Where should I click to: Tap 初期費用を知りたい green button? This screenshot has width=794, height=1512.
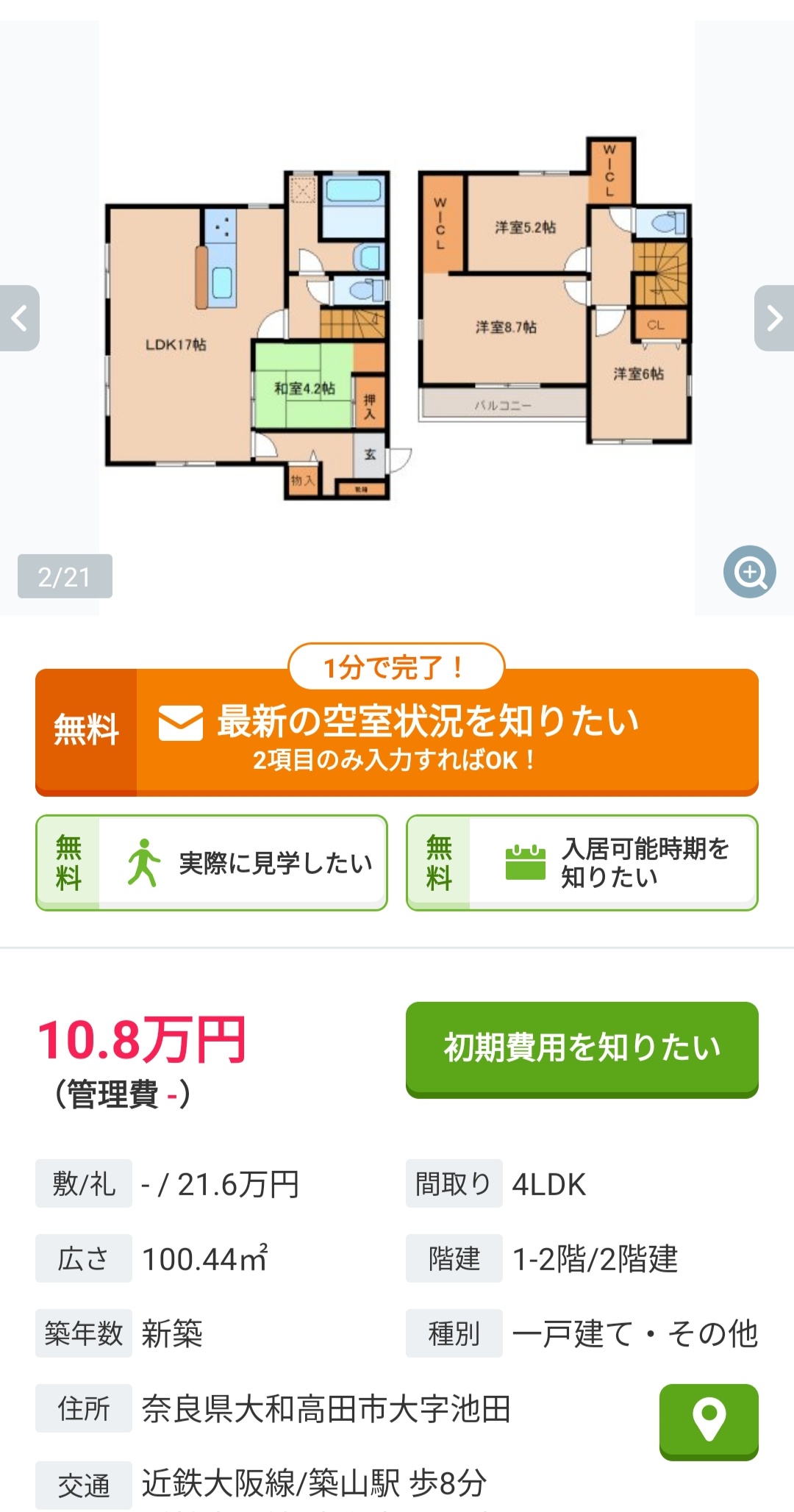pos(582,1049)
